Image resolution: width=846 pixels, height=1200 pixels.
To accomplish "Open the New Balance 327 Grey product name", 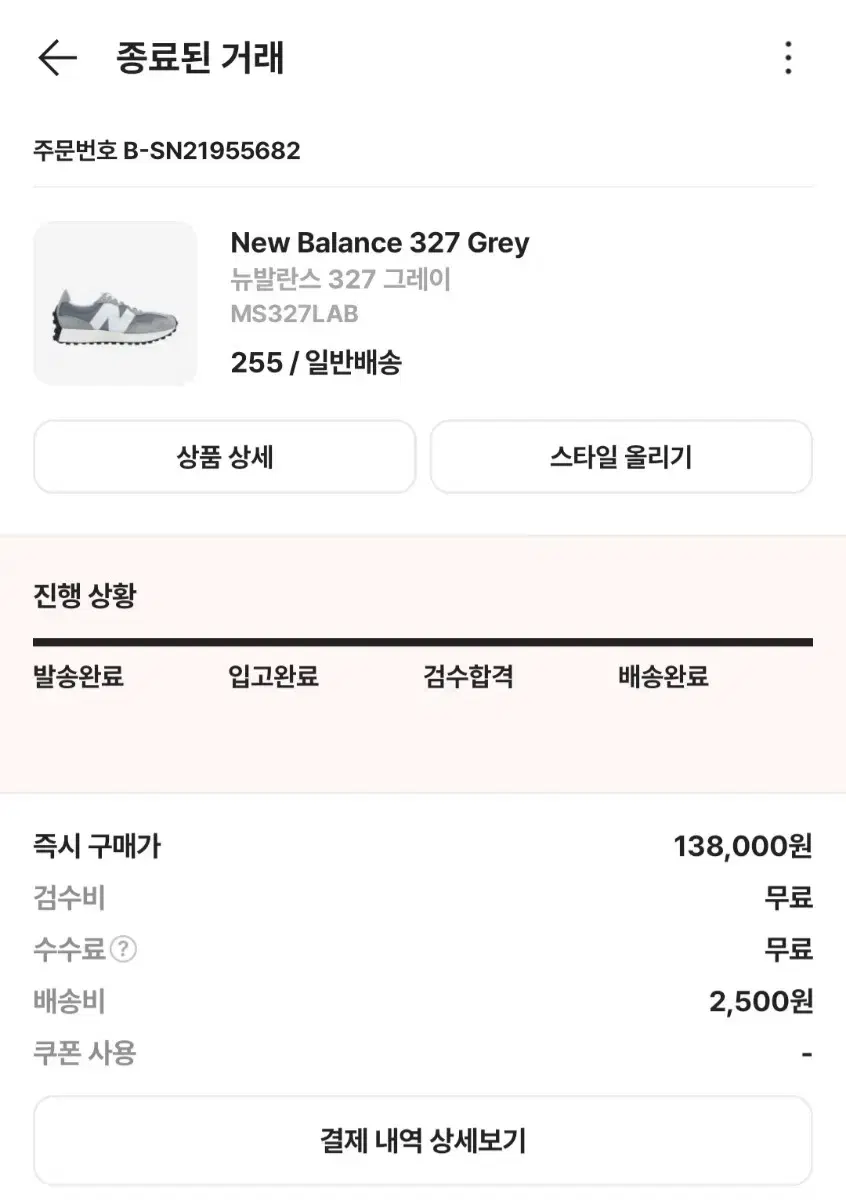I will click(x=380, y=242).
